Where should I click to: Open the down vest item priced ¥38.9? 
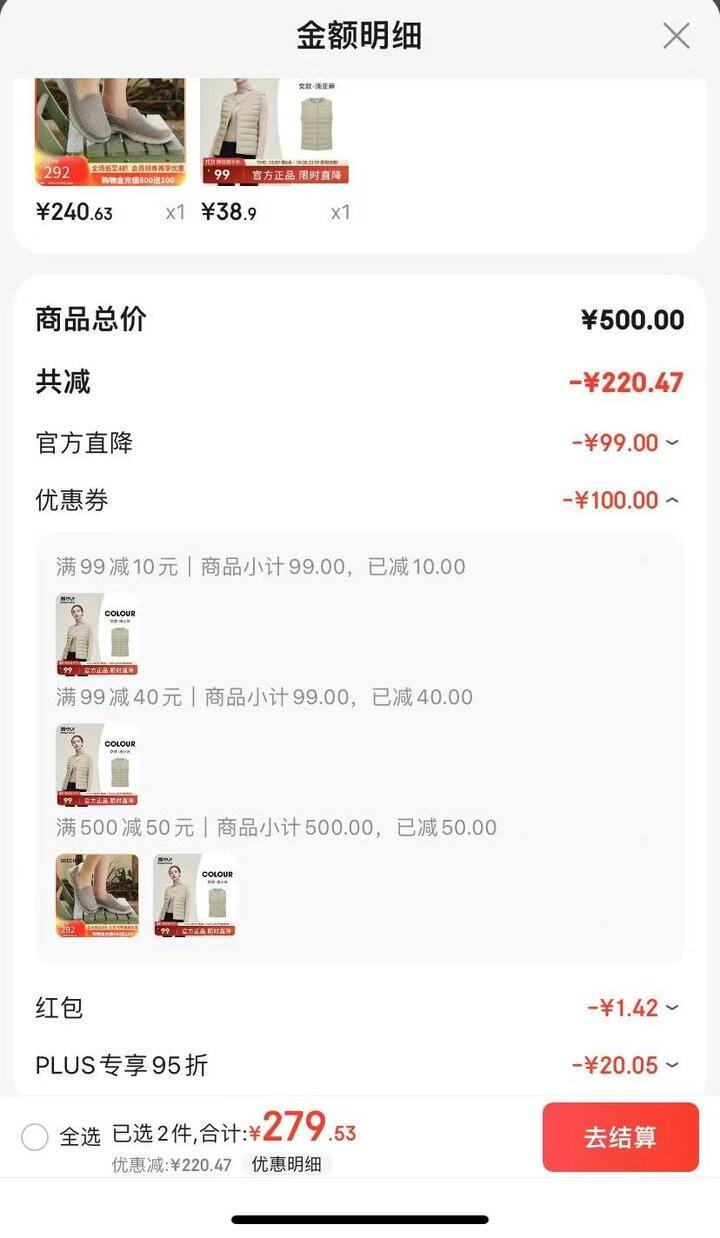[276, 132]
